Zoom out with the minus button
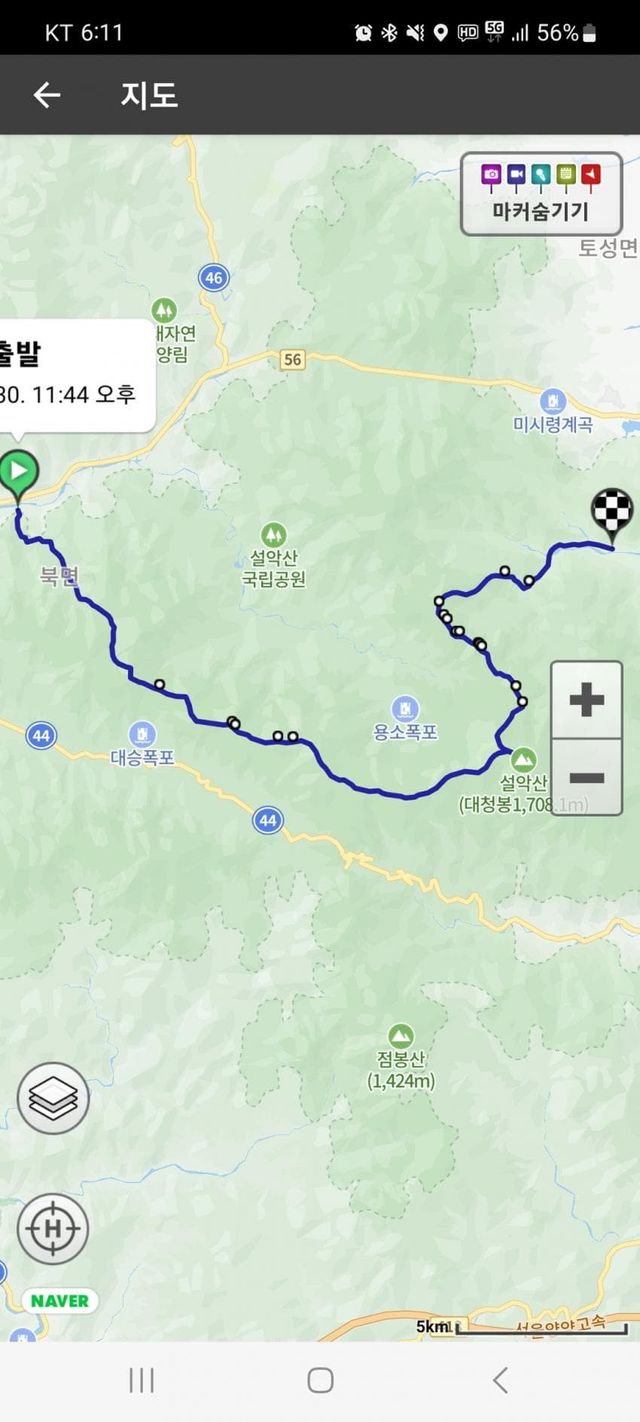Viewport: 640px width, 1422px height. pyautogui.click(x=586, y=777)
